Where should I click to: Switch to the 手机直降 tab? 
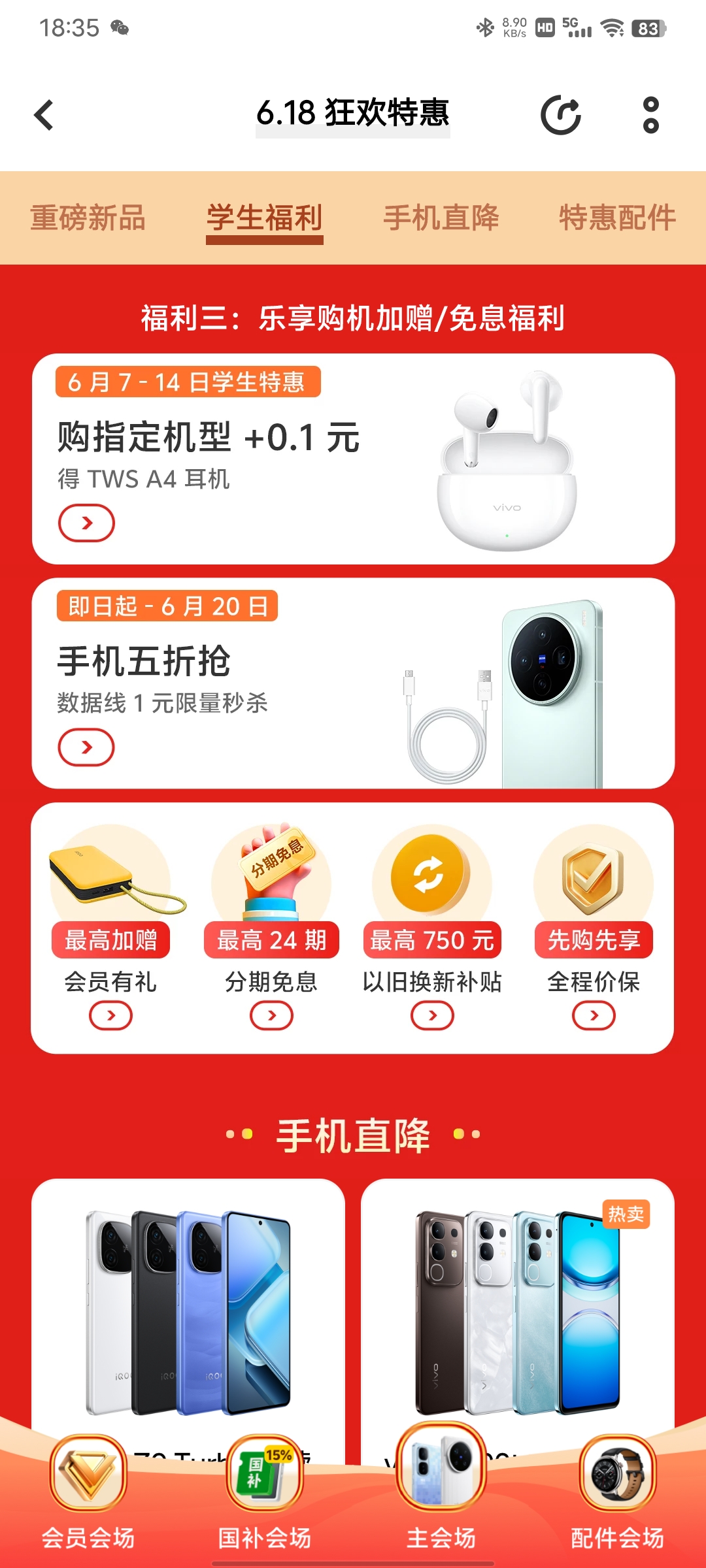coord(441,218)
